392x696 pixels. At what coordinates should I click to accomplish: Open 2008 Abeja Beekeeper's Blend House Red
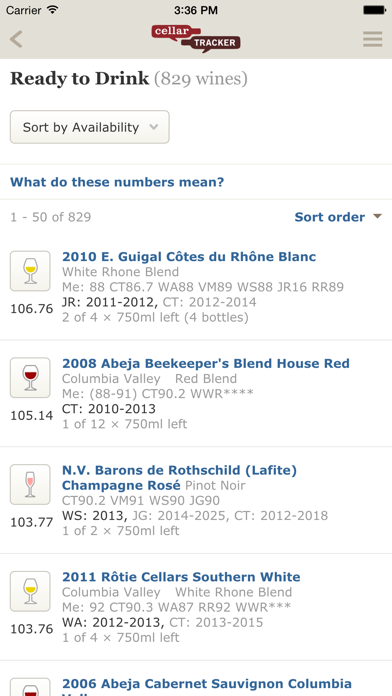click(x=206, y=363)
